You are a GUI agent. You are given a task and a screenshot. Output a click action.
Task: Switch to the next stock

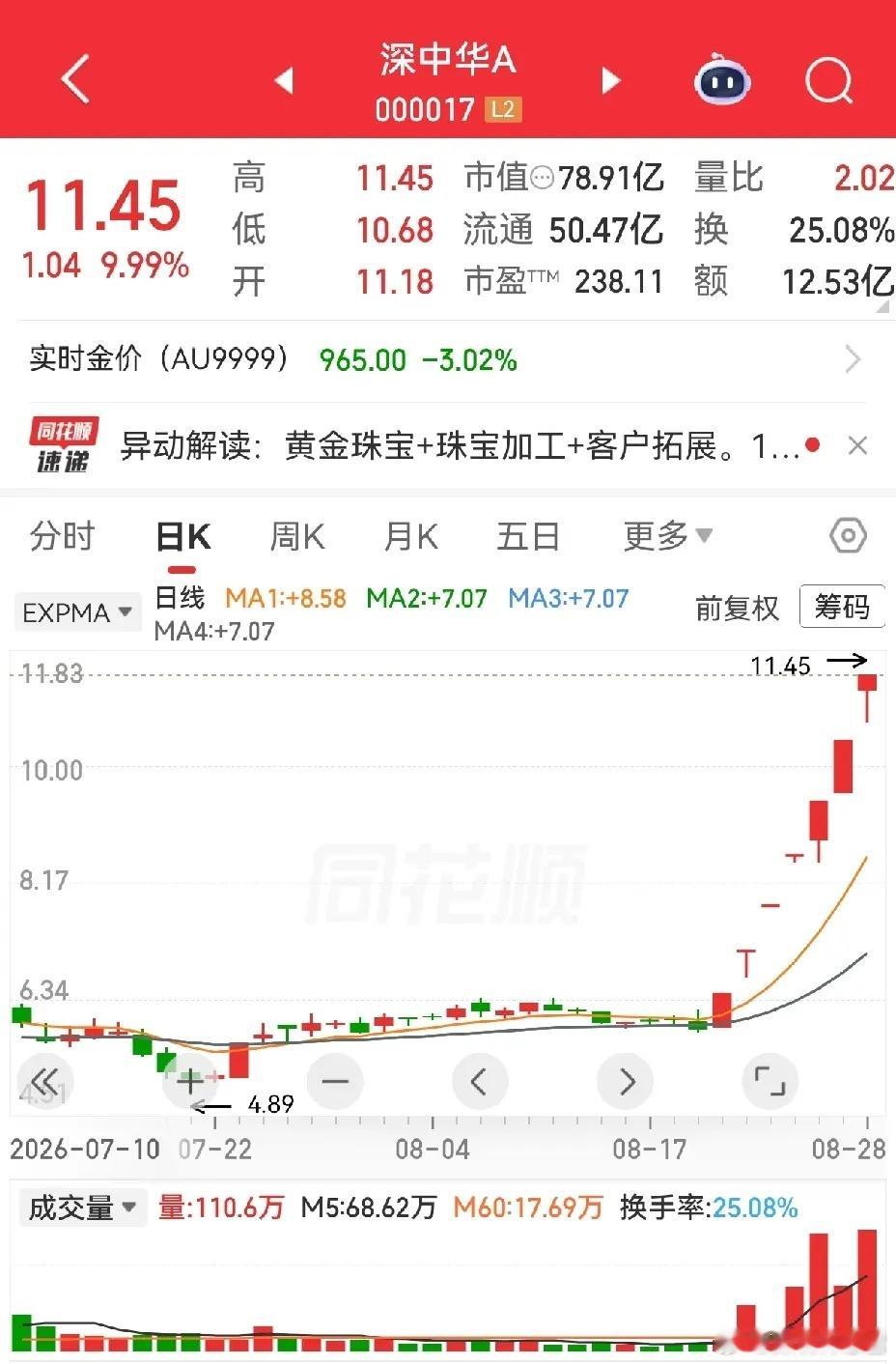610,80
